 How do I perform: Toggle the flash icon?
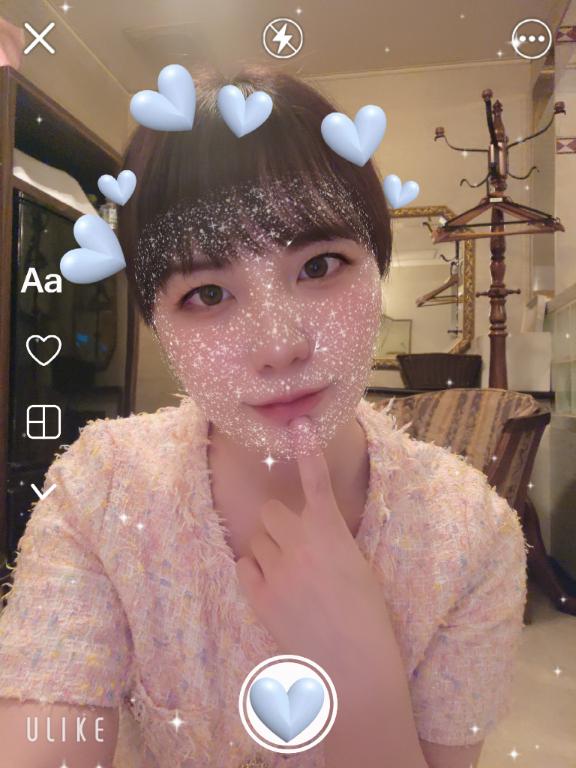[x=283, y=38]
